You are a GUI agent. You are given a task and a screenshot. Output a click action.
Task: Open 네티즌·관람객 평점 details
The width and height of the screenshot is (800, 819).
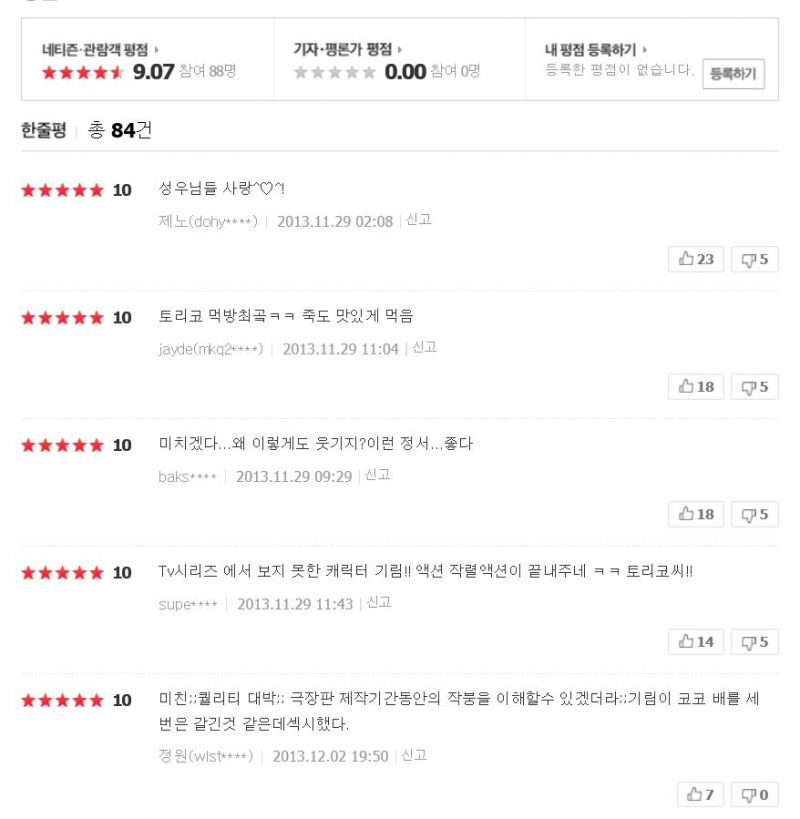tap(99, 49)
